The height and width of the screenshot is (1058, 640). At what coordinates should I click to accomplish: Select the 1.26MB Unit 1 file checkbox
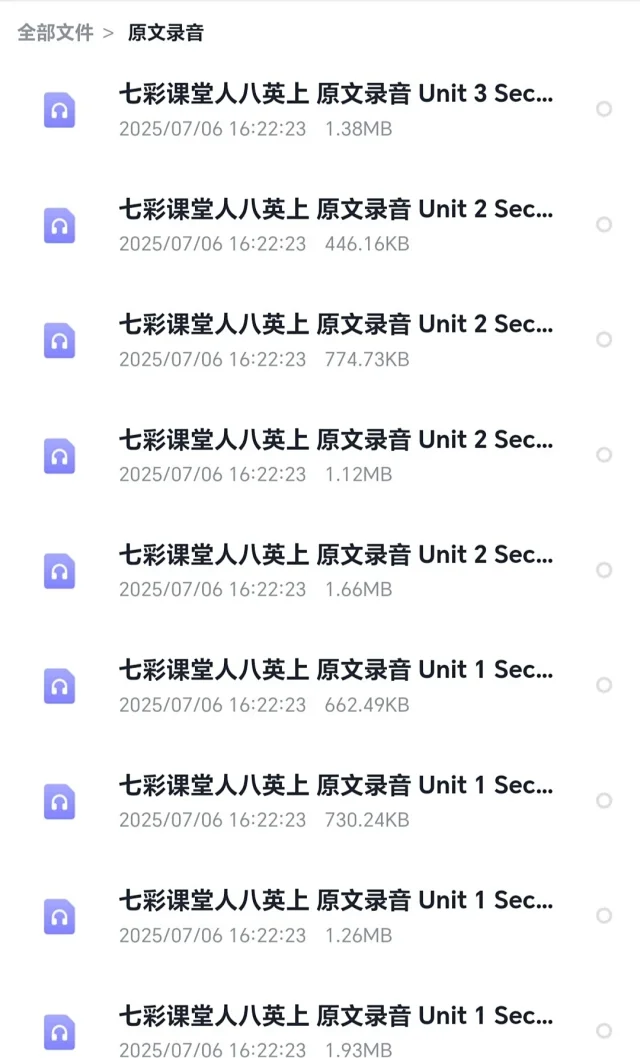coord(604,916)
